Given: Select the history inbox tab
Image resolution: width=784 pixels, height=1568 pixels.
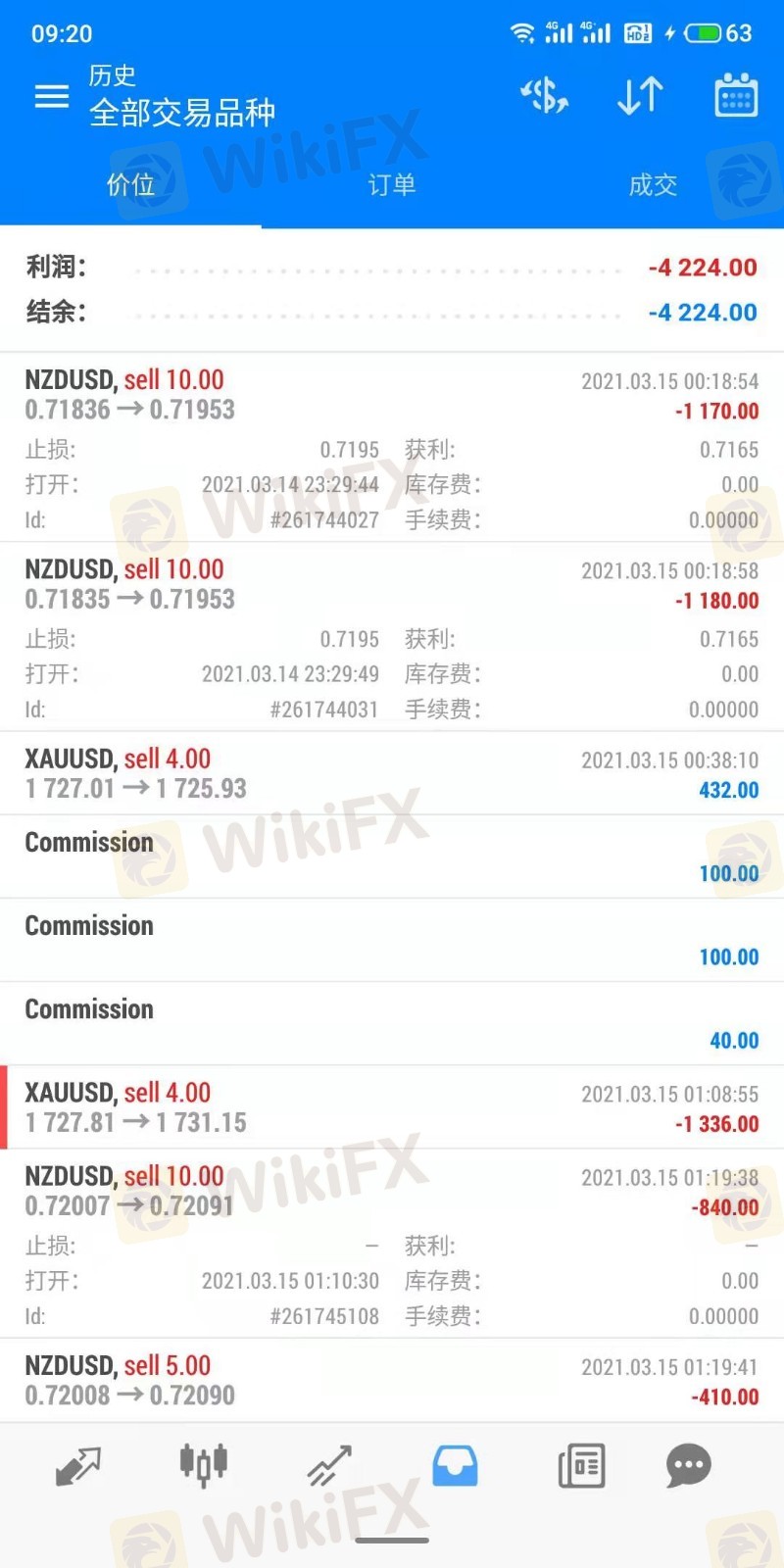Looking at the screenshot, I should tap(455, 1466).
